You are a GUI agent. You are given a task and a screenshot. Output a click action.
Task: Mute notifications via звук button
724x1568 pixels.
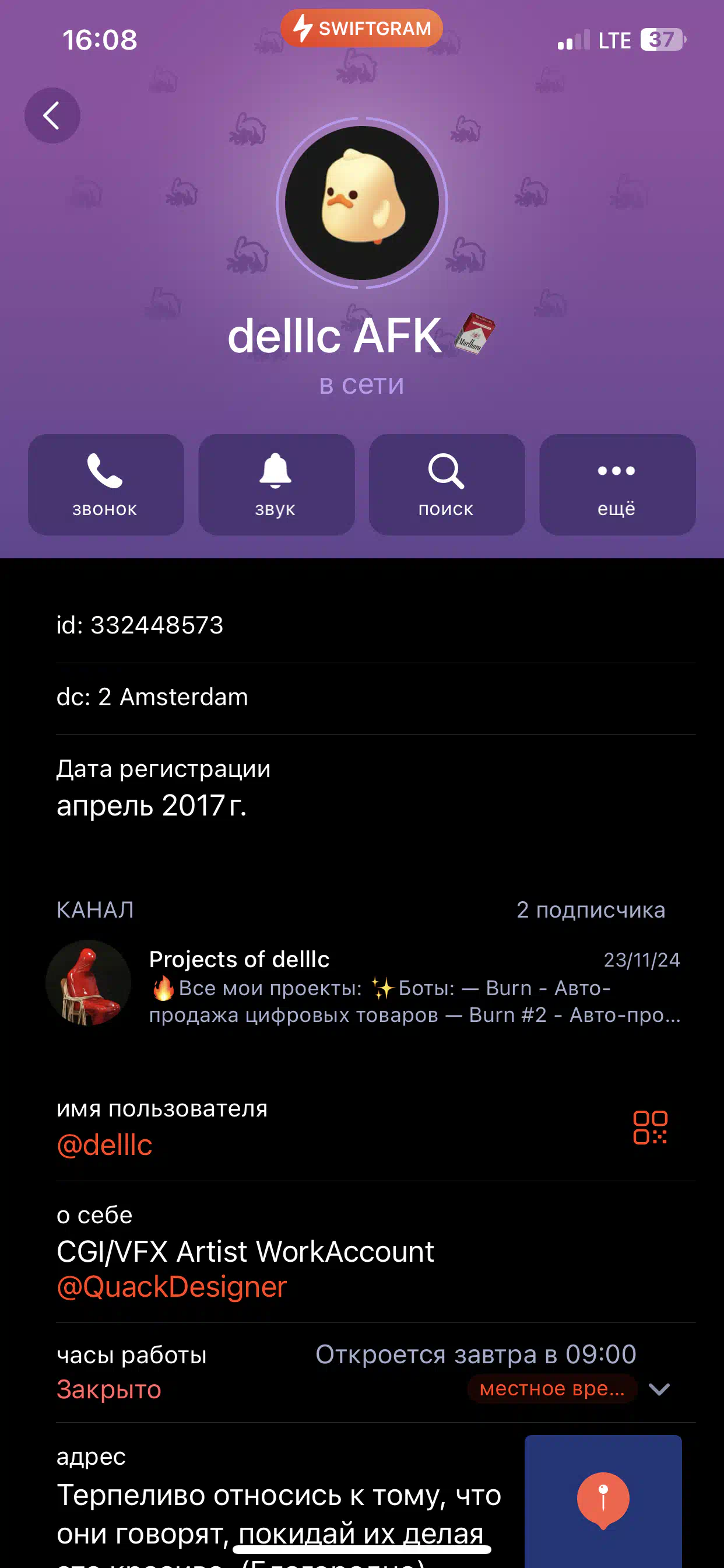[x=276, y=485]
